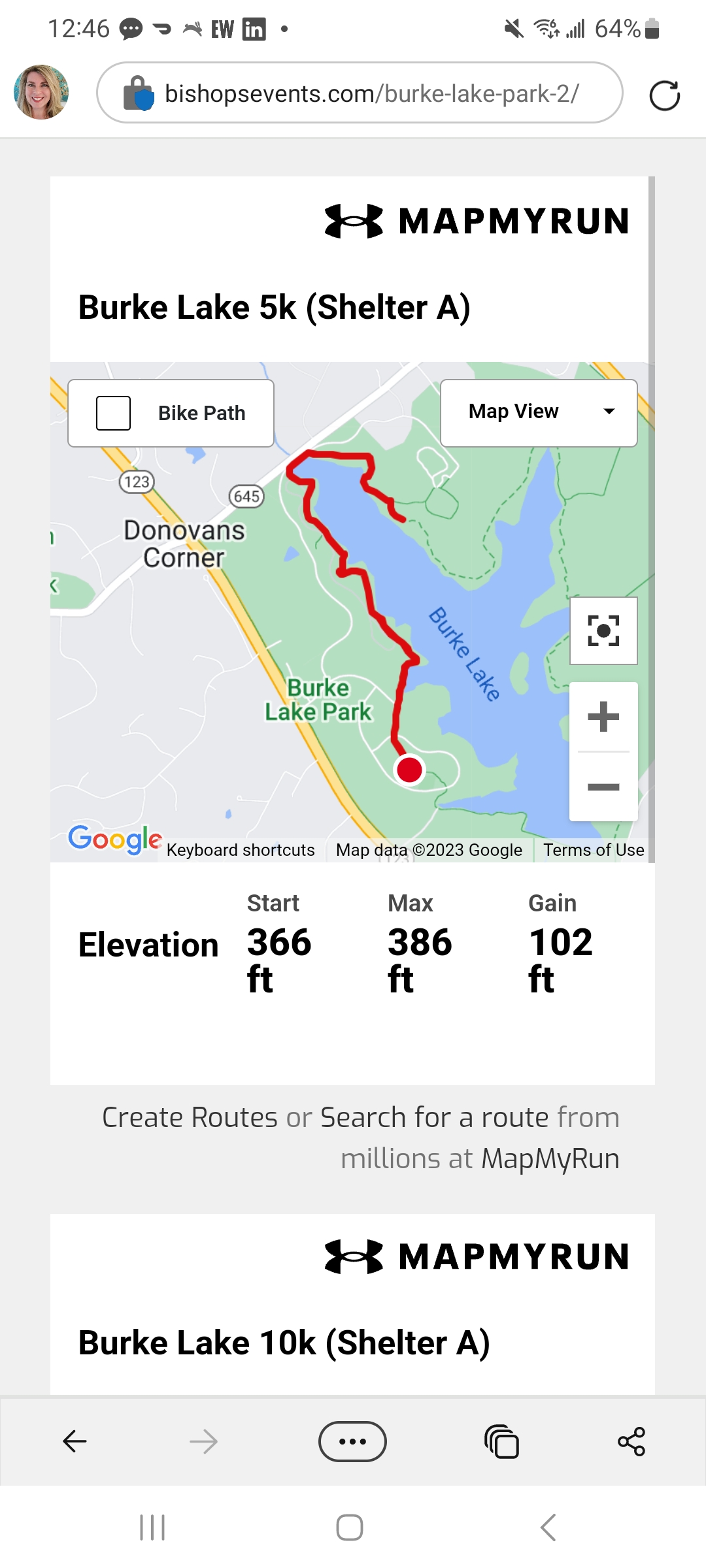Open the profile avatar
This screenshot has height=1568, width=706.
coord(41,92)
